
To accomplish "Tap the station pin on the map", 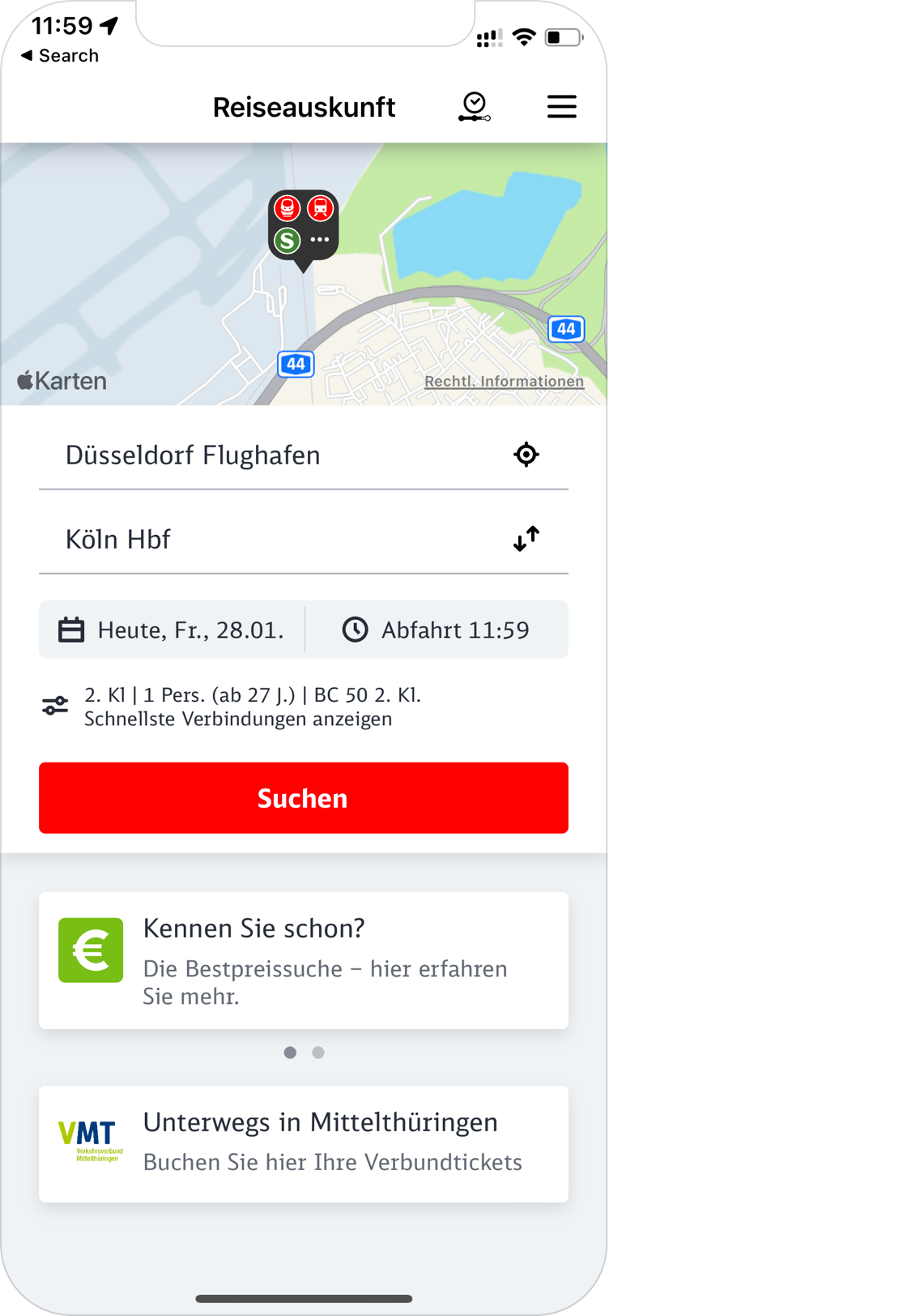I will 304,226.
